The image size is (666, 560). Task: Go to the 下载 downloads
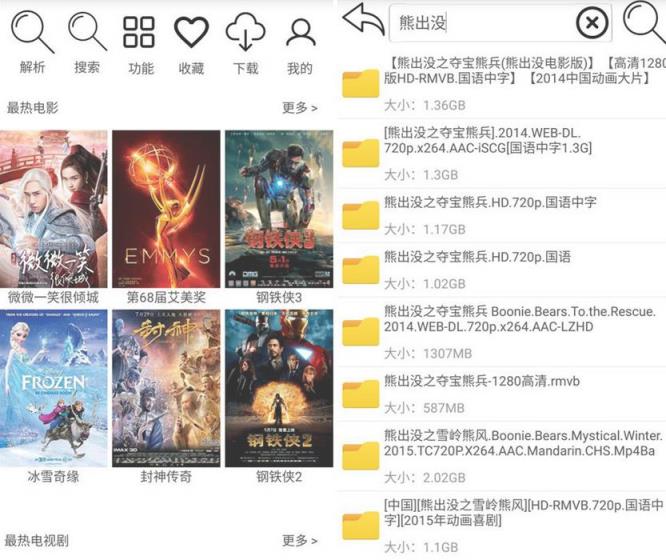245,43
